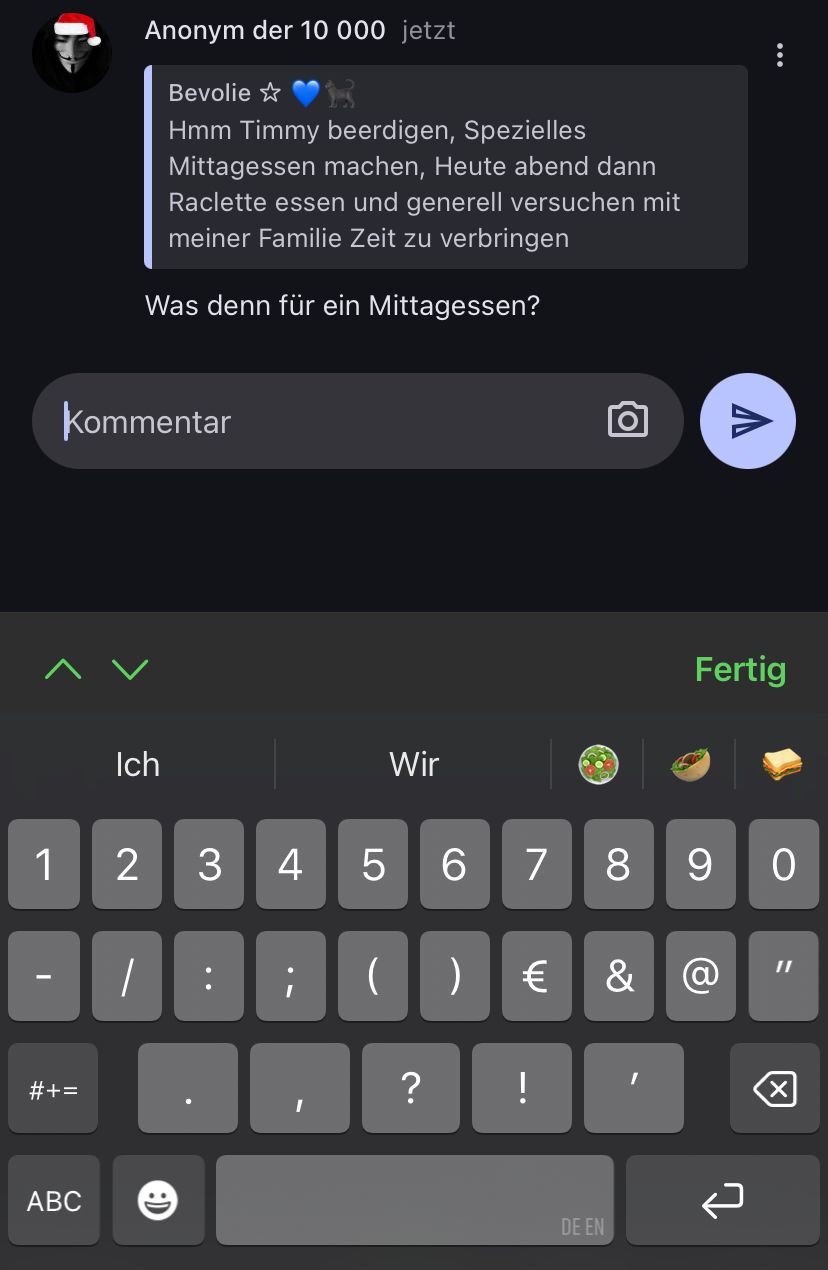Viewport: 828px width, 1270px height.
Task: Jump to the previous field with up arrow
Action: (x=63, y=669)
